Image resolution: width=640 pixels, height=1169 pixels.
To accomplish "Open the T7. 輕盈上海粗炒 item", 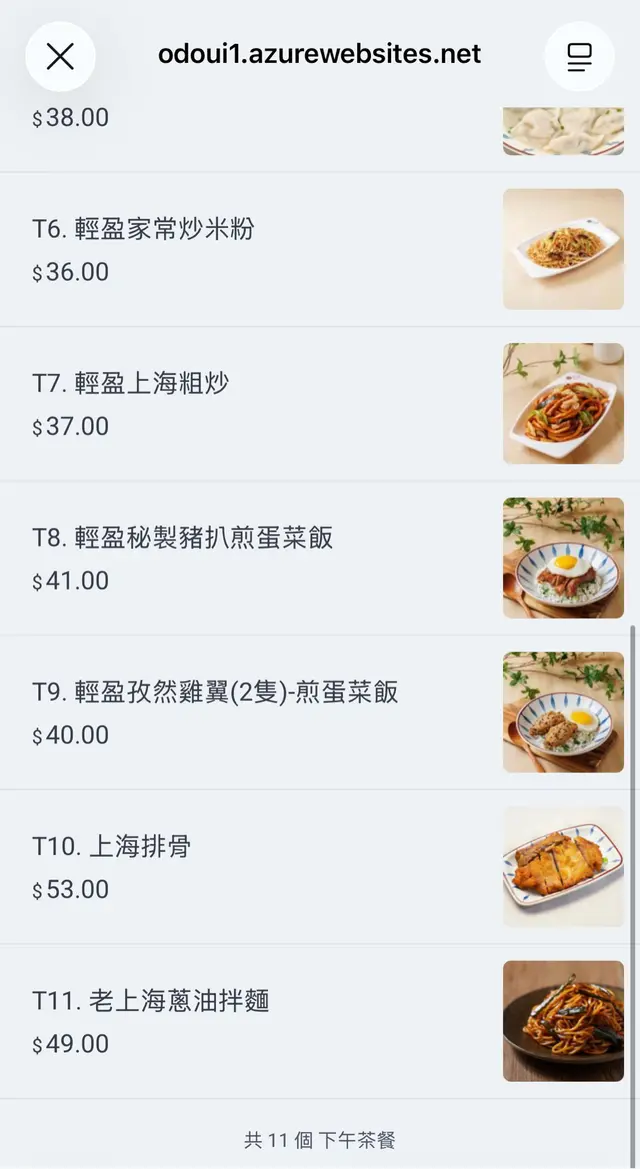I will [x=131, y=383].
